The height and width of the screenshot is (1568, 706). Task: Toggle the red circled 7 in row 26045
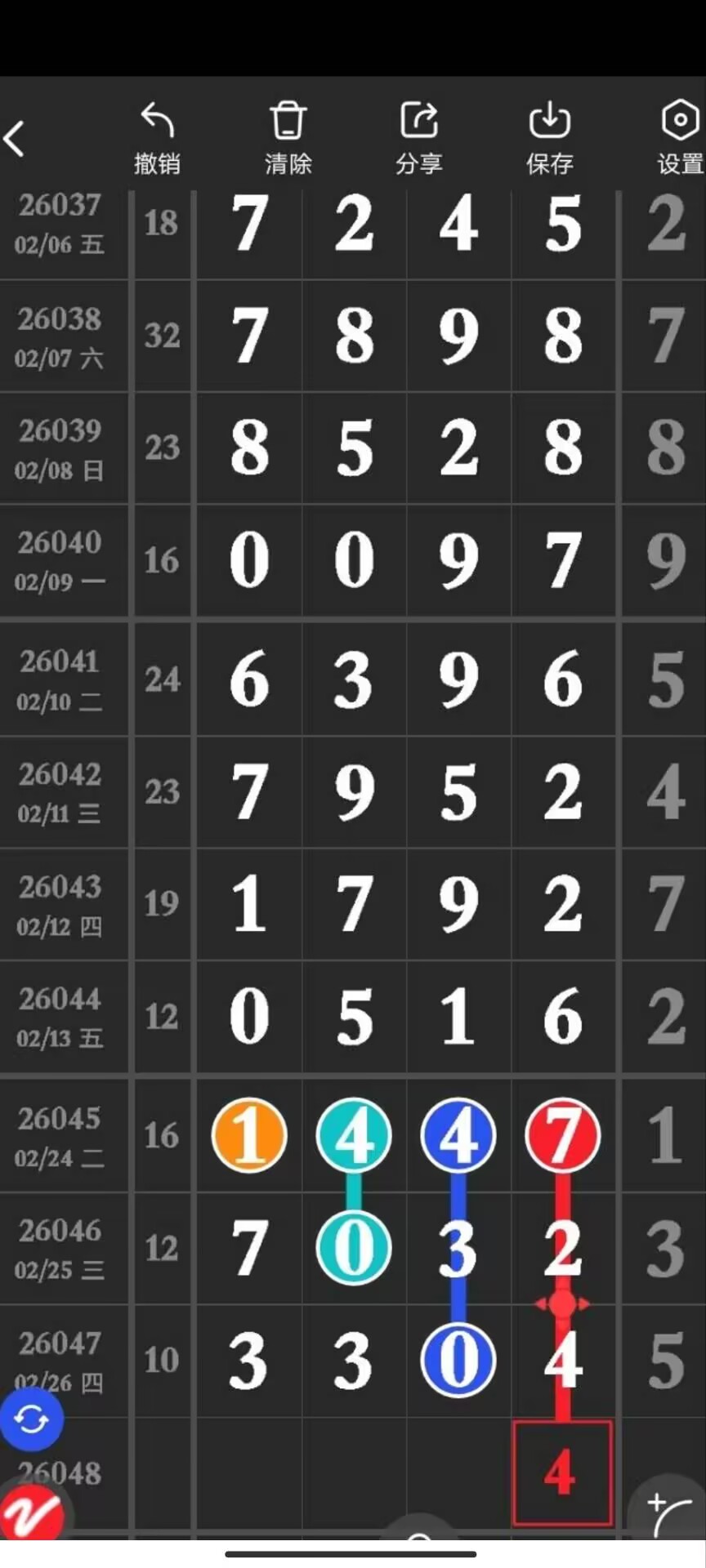tap(563, 1135)
